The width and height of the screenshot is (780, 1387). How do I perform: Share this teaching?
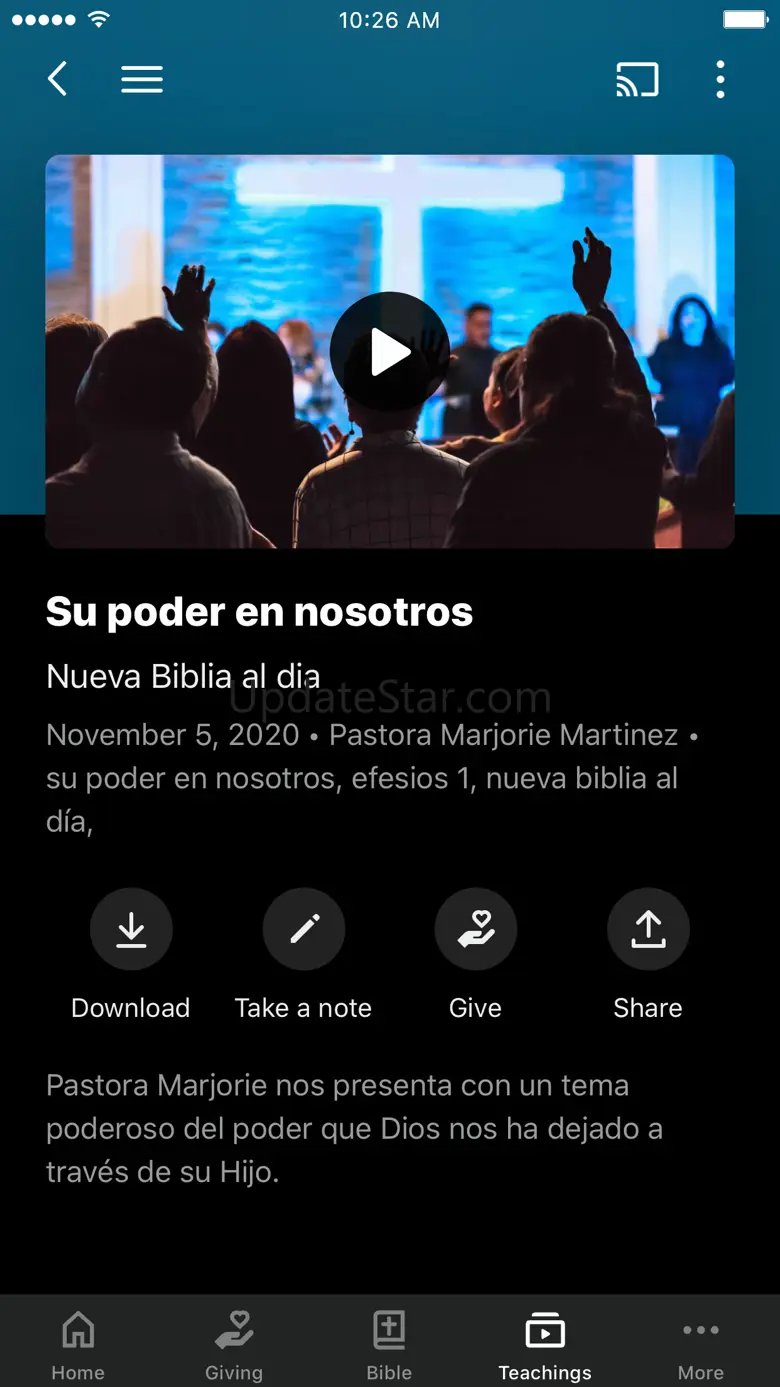[x=648, y=930]
